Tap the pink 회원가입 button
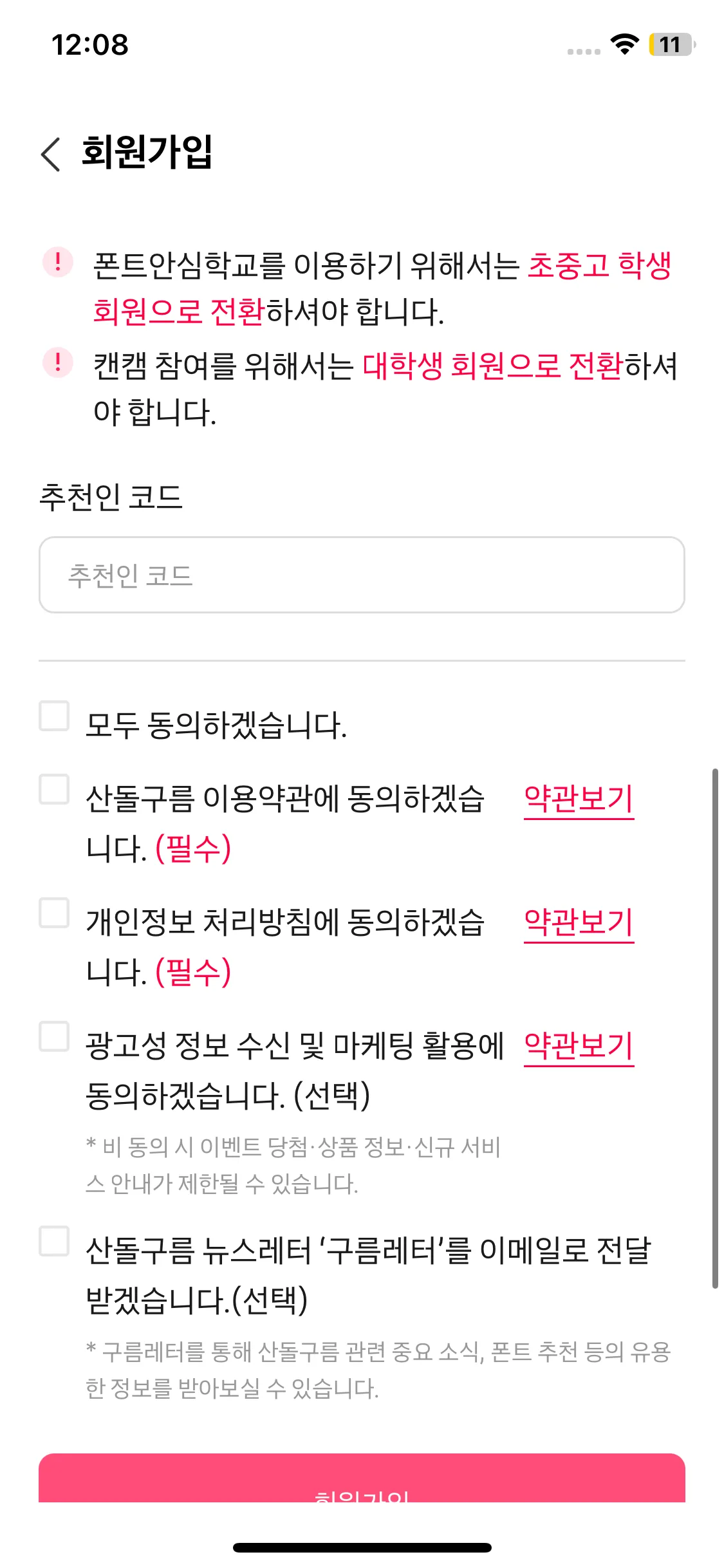 click(x=362, y=1479)
